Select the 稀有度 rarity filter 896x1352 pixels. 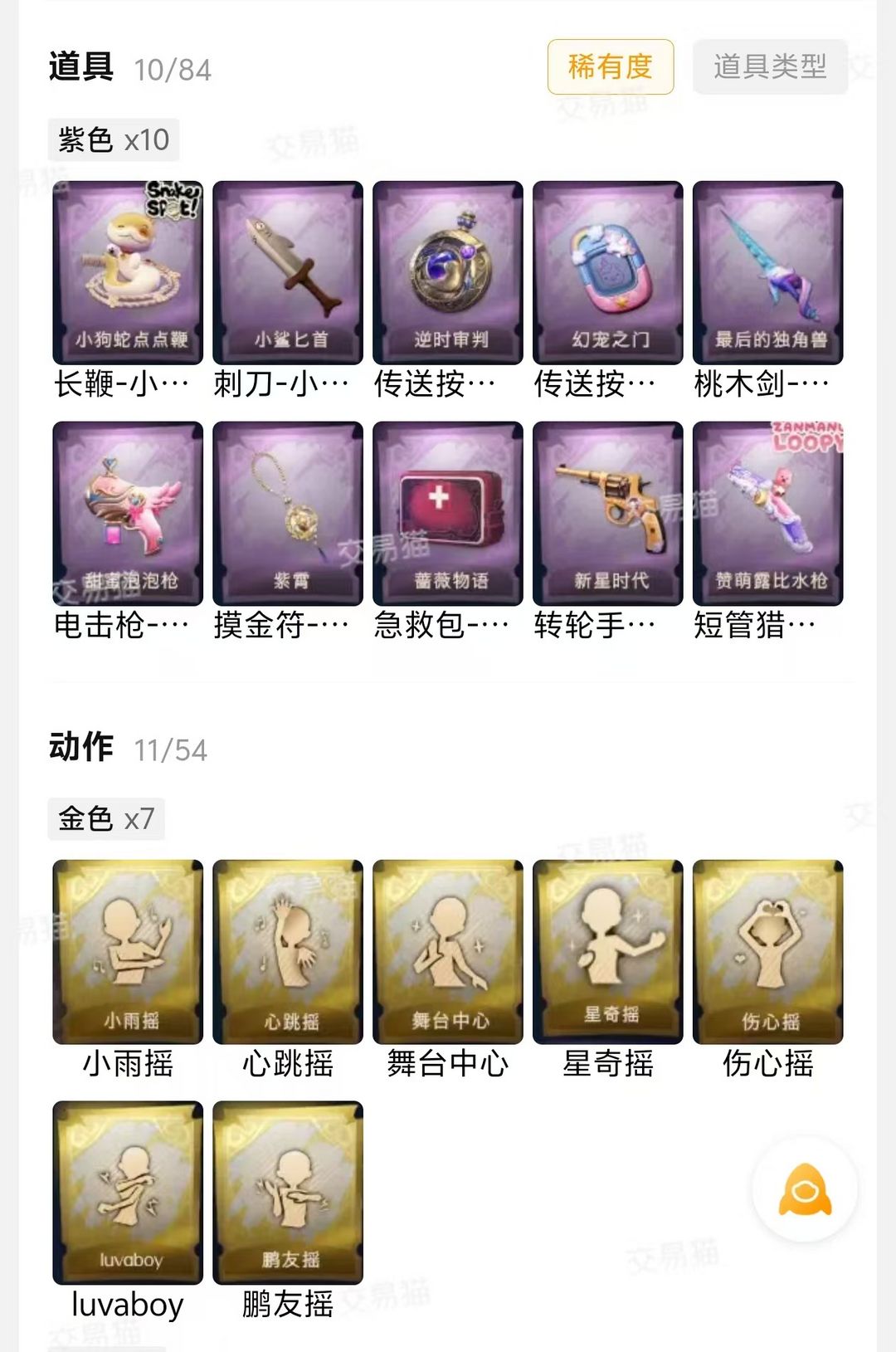(610, 66)
